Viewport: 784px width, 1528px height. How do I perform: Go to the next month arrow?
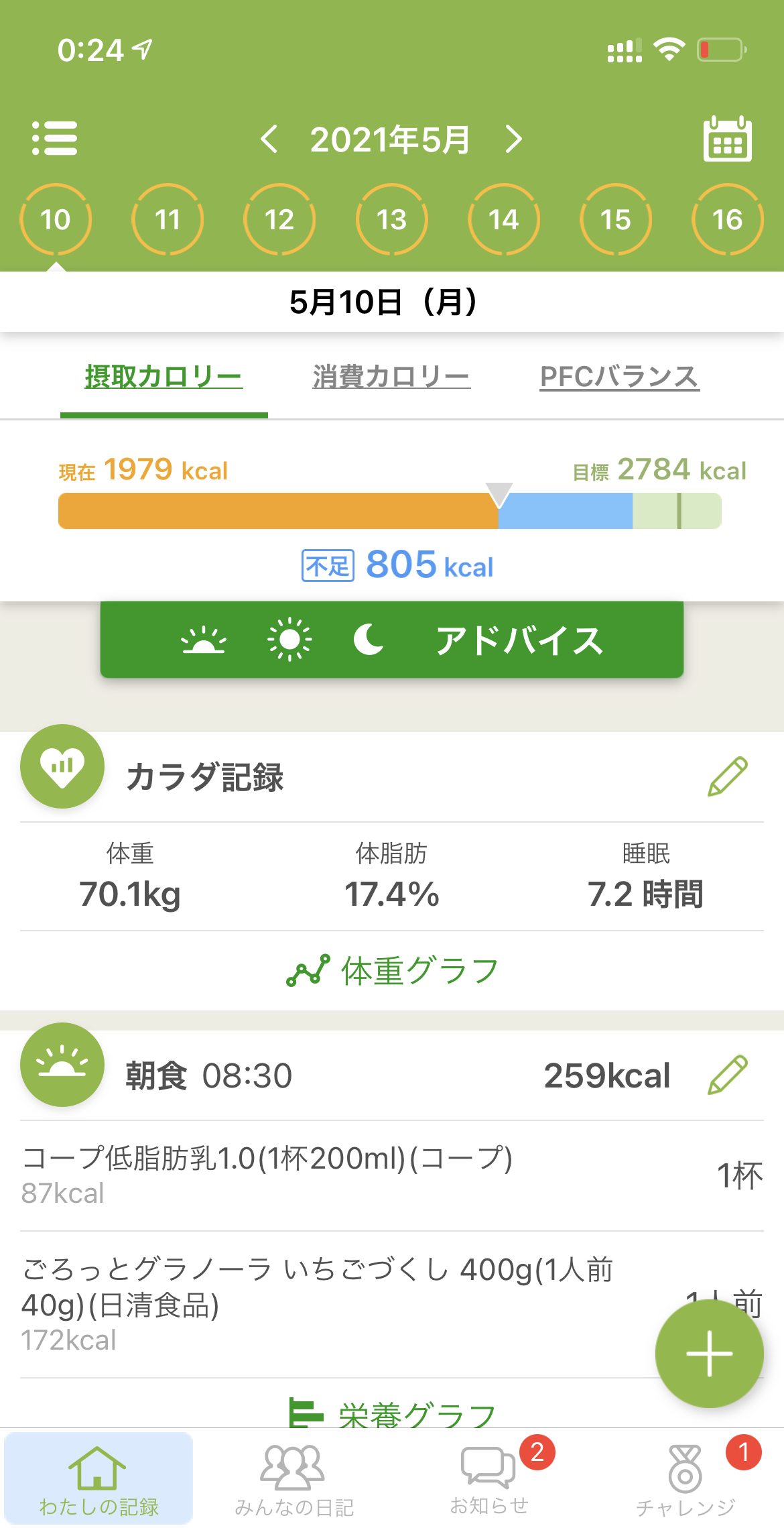(x=514, y=139)
